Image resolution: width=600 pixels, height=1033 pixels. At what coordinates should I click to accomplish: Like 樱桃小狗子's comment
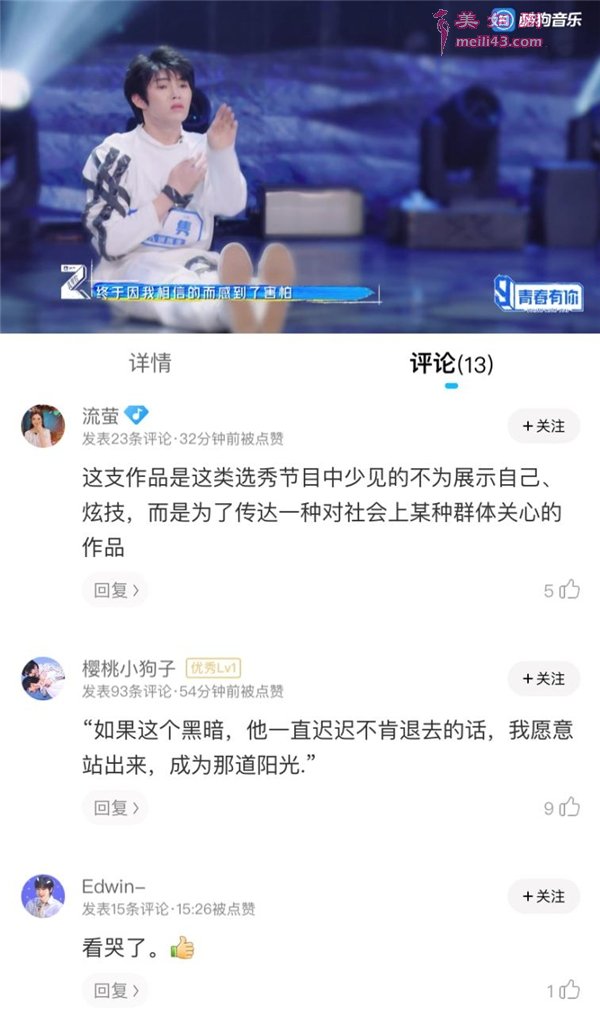568,807
